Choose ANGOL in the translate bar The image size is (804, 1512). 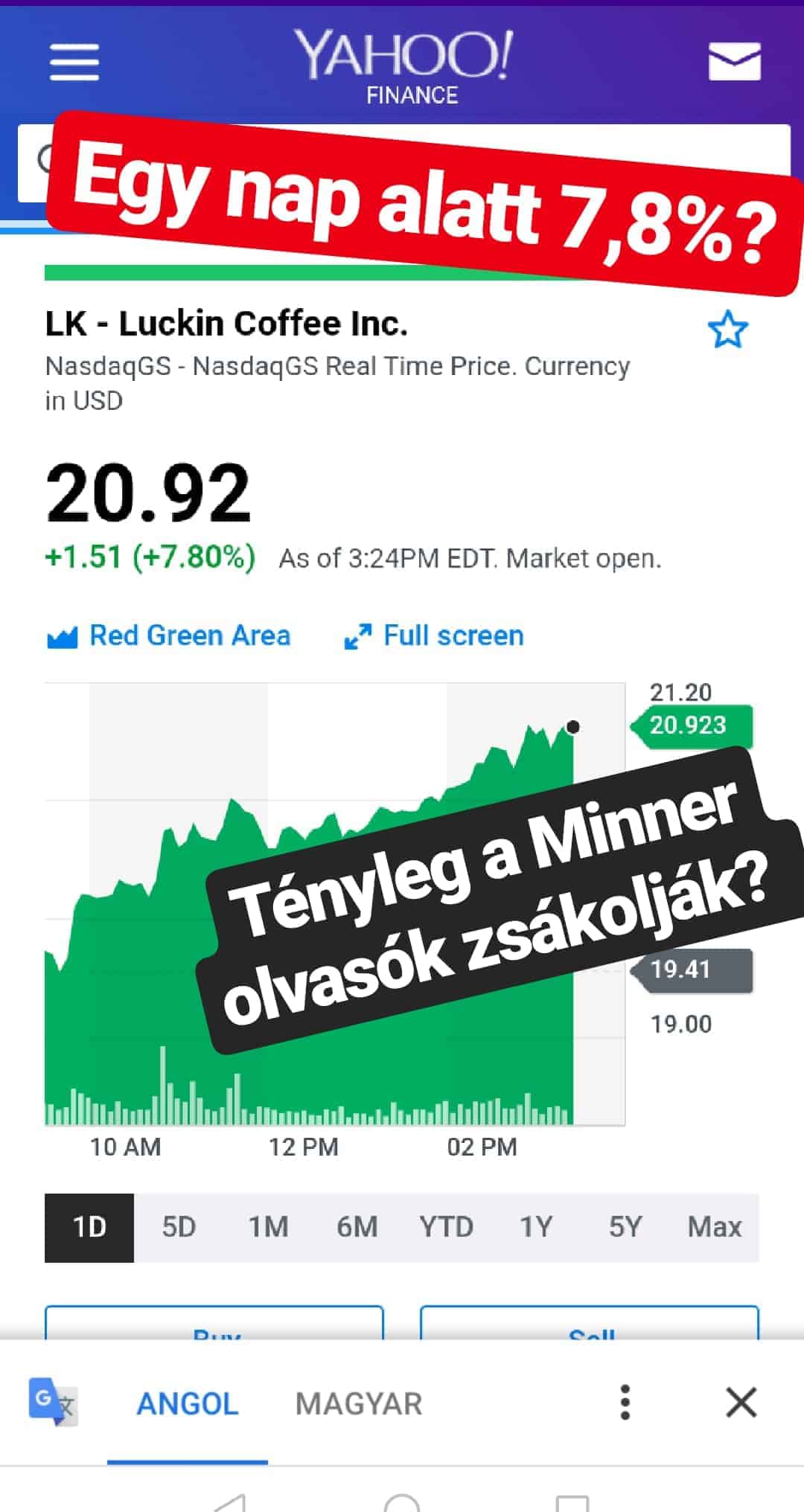(x=188, y=1404)
